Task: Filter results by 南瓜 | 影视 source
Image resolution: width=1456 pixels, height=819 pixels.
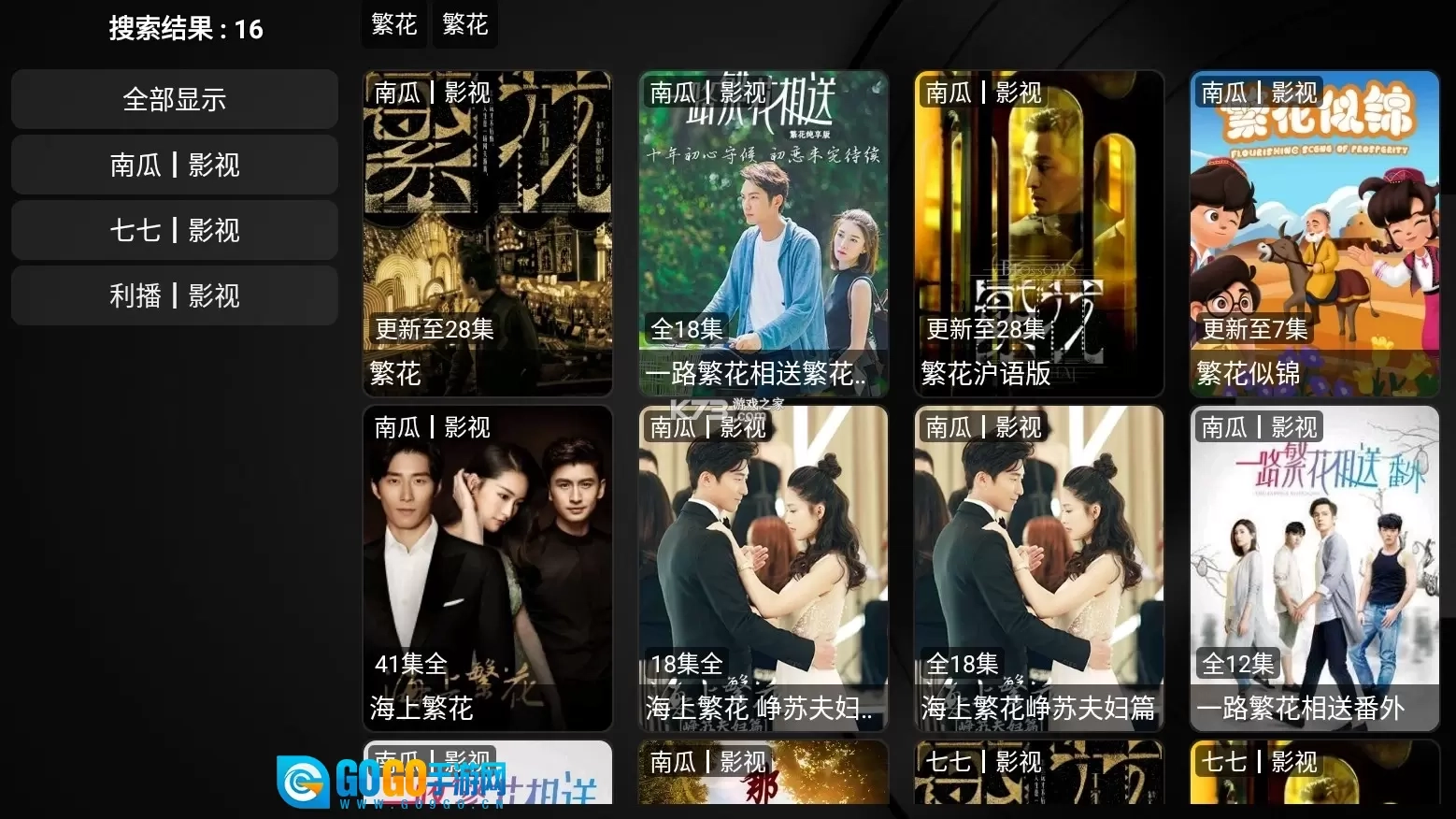Action: click(x=175, y=165)
